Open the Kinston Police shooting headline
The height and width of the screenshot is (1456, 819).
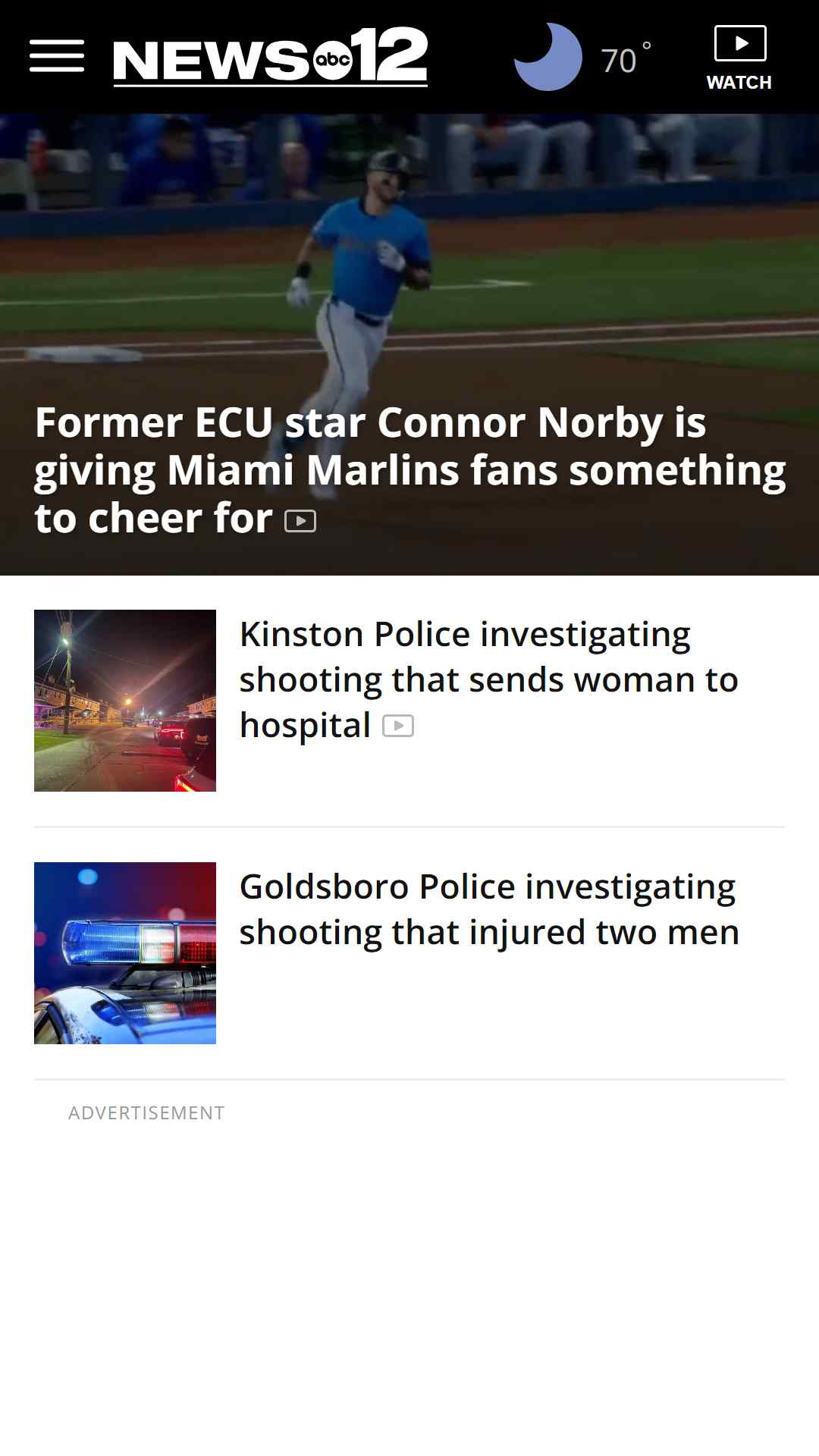(488, 679)
